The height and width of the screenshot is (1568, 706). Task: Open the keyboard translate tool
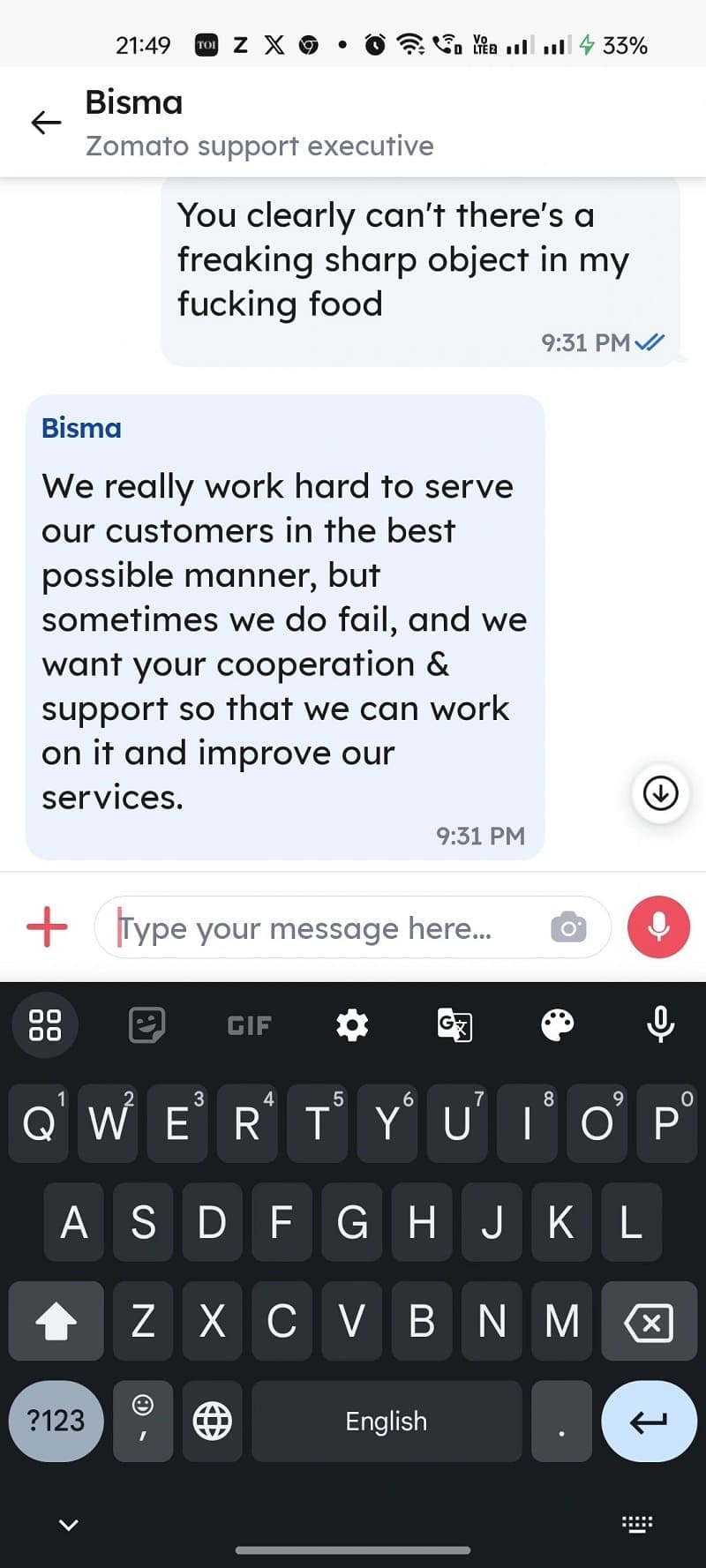(x=454, y=1024)
